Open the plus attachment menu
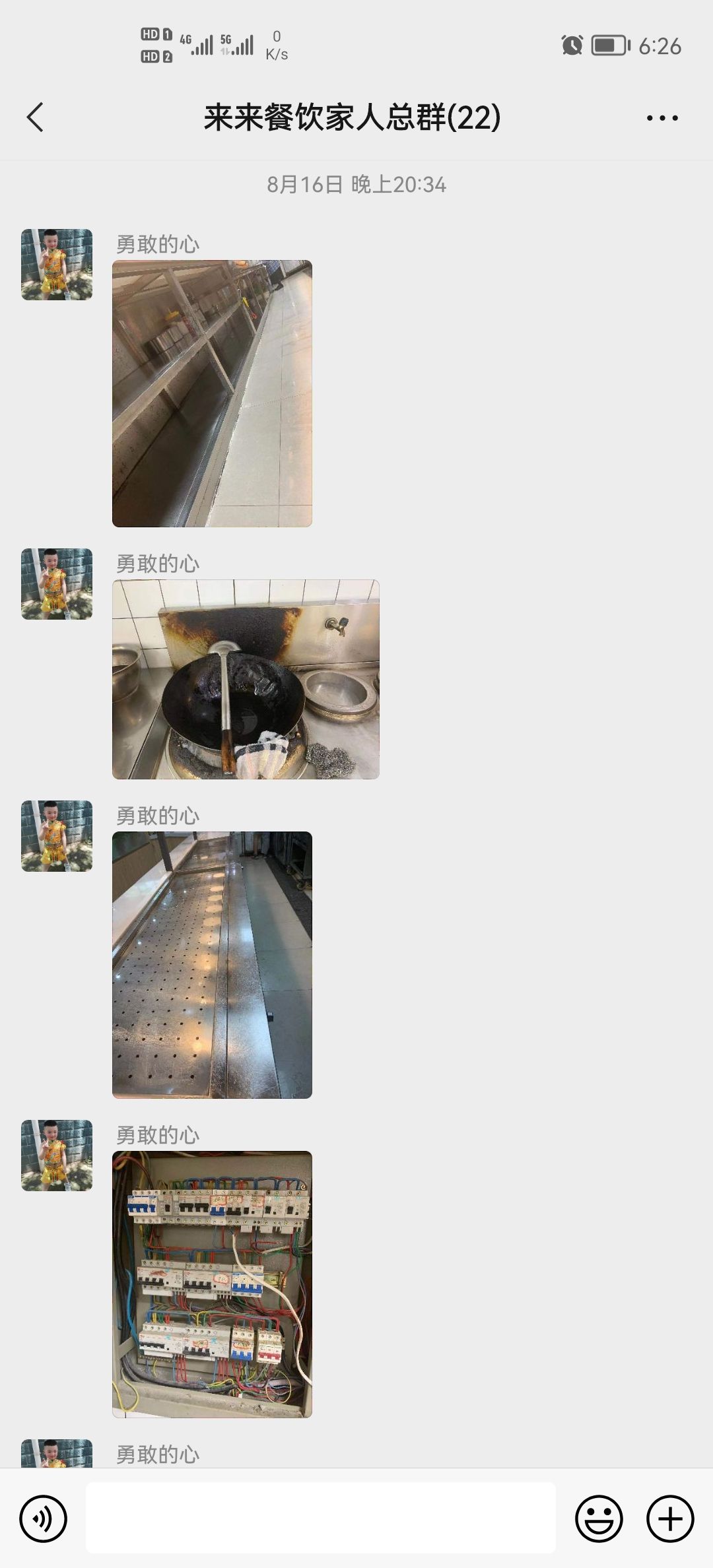713x1568 pixels. click(669, 1519)
